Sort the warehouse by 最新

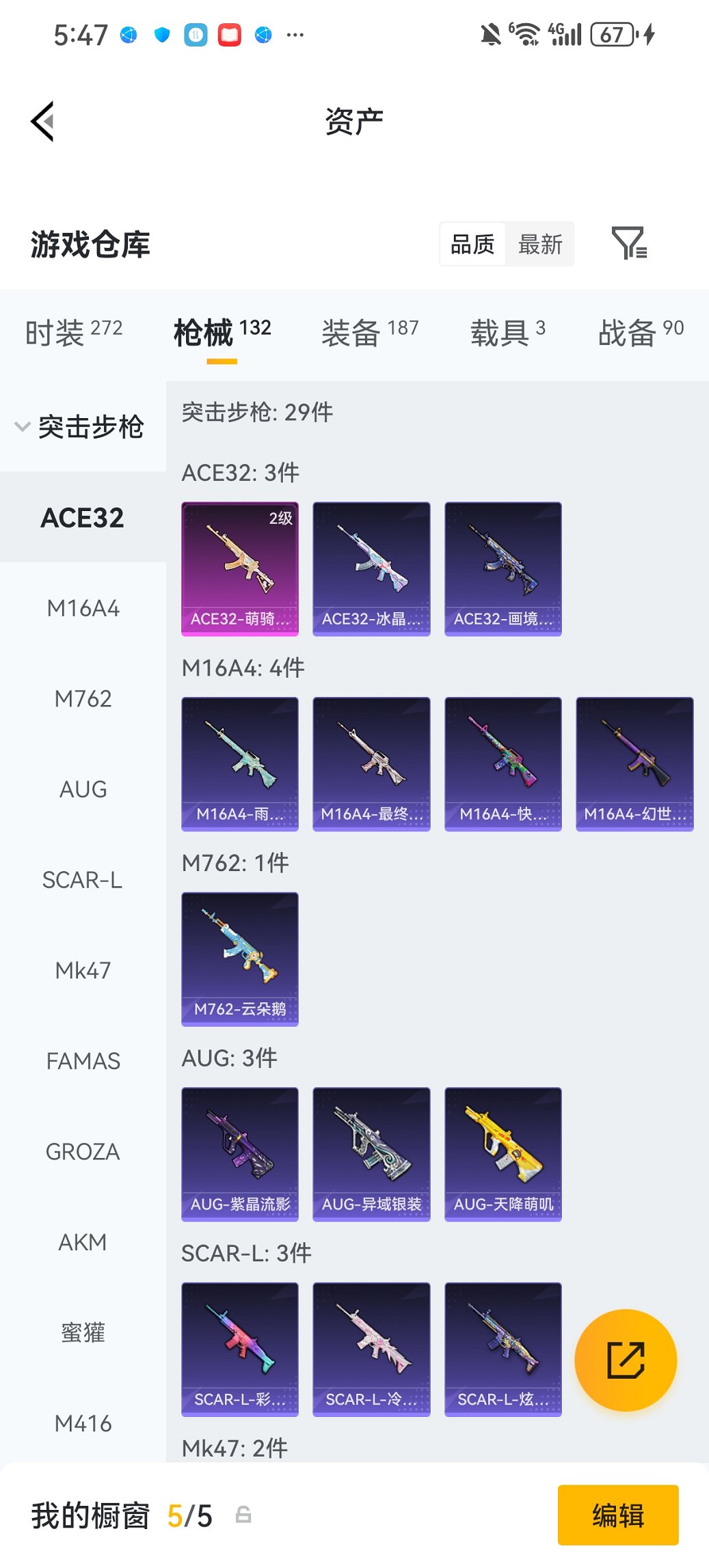tap(539, 244)
